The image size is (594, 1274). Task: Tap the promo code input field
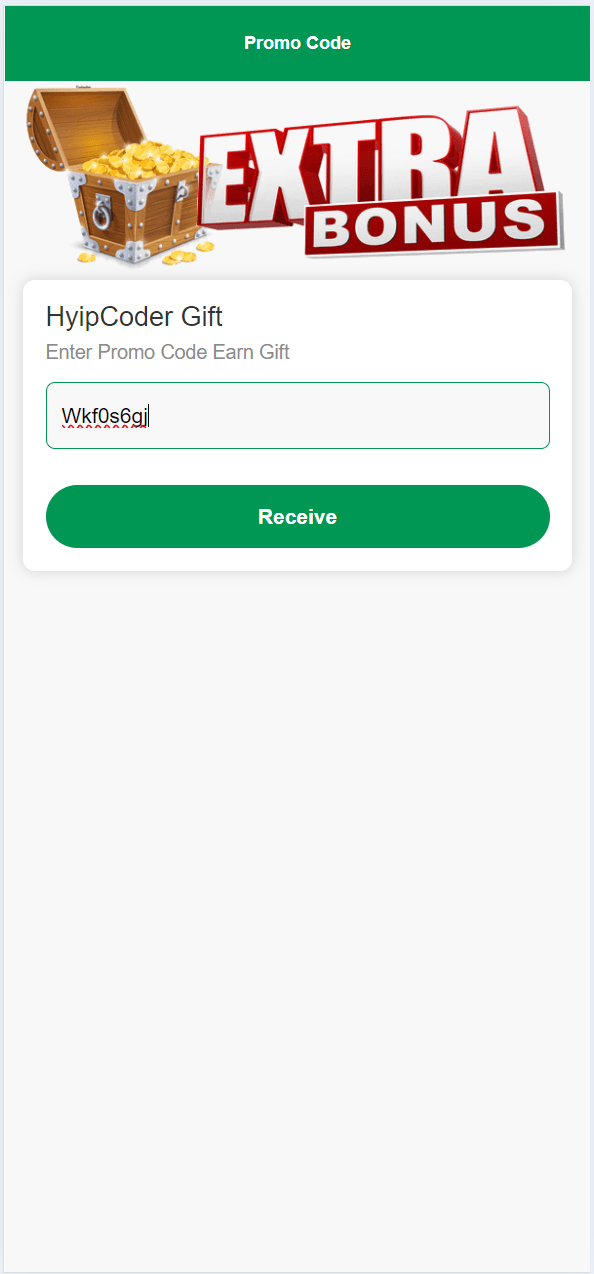coord(298,415)
